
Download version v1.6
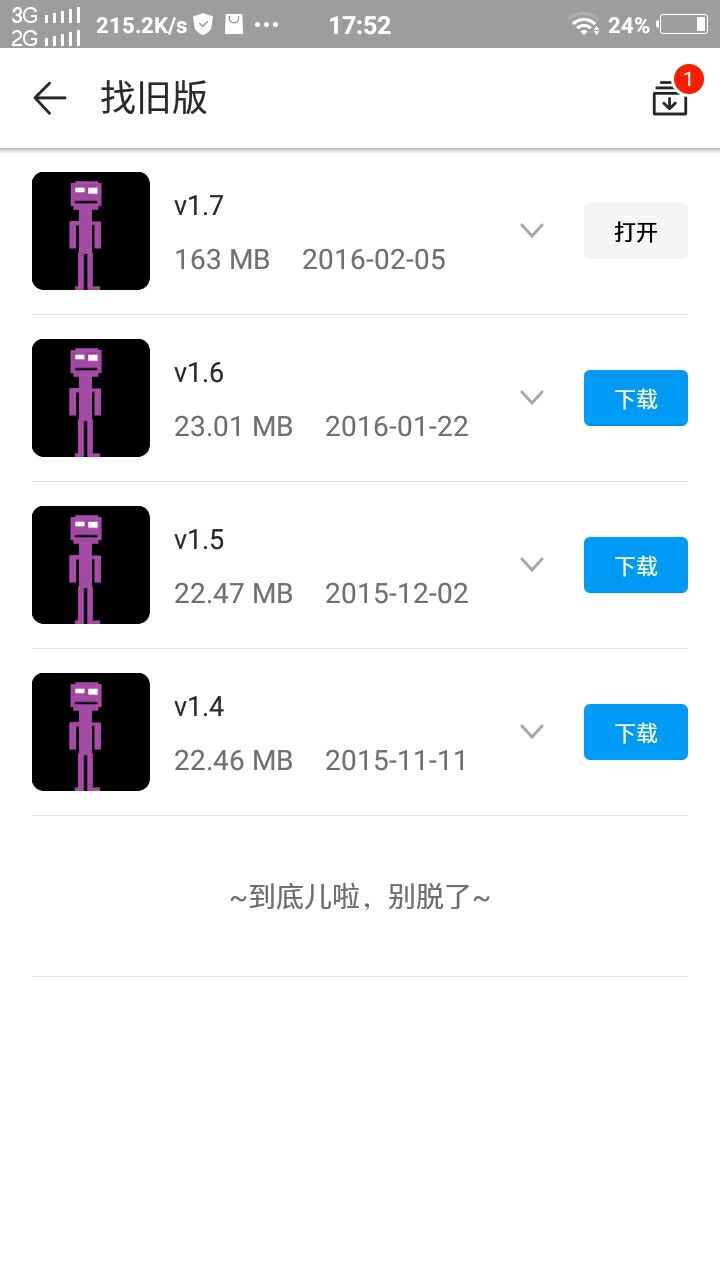635,399
